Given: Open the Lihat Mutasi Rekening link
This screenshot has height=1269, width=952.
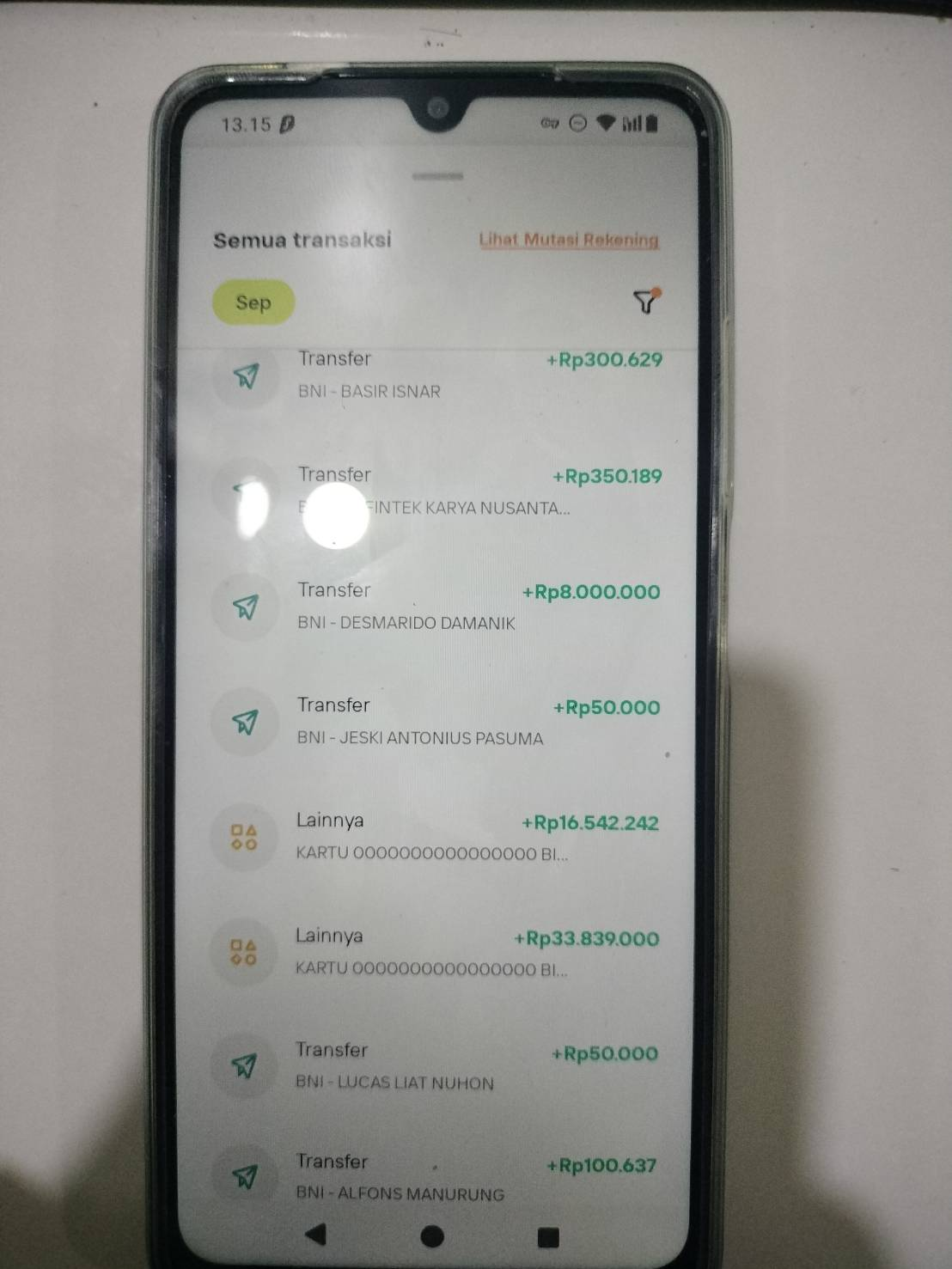Looking at the screenshot, I should 569,240.
